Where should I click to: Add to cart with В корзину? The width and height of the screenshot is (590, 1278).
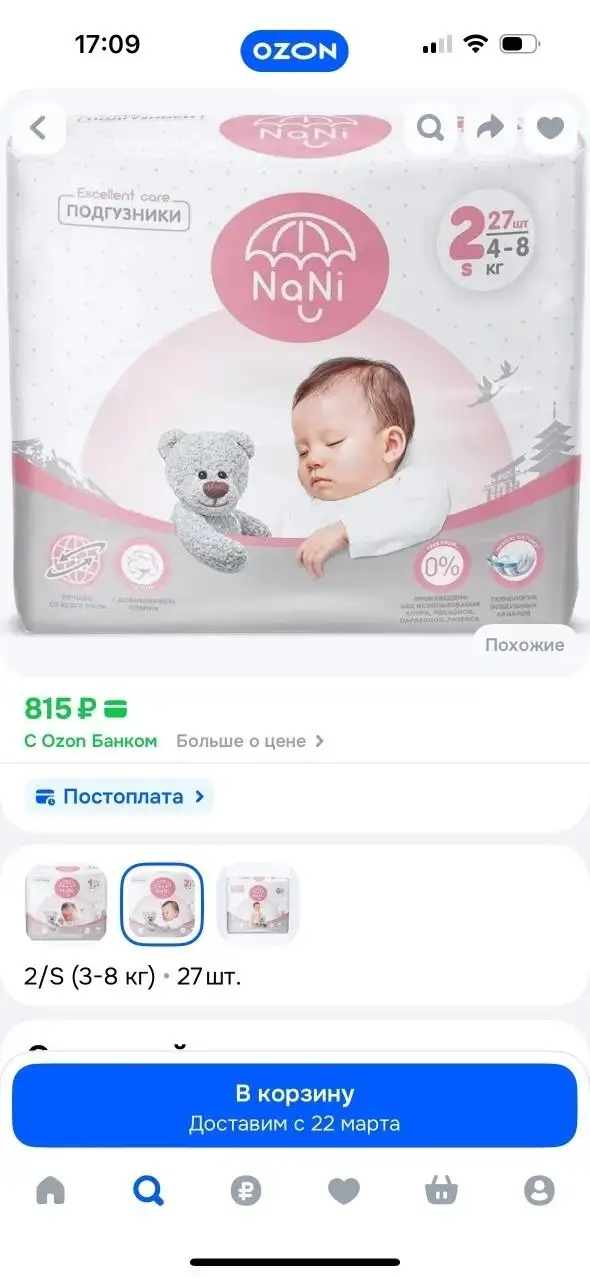click(295, 1106)
